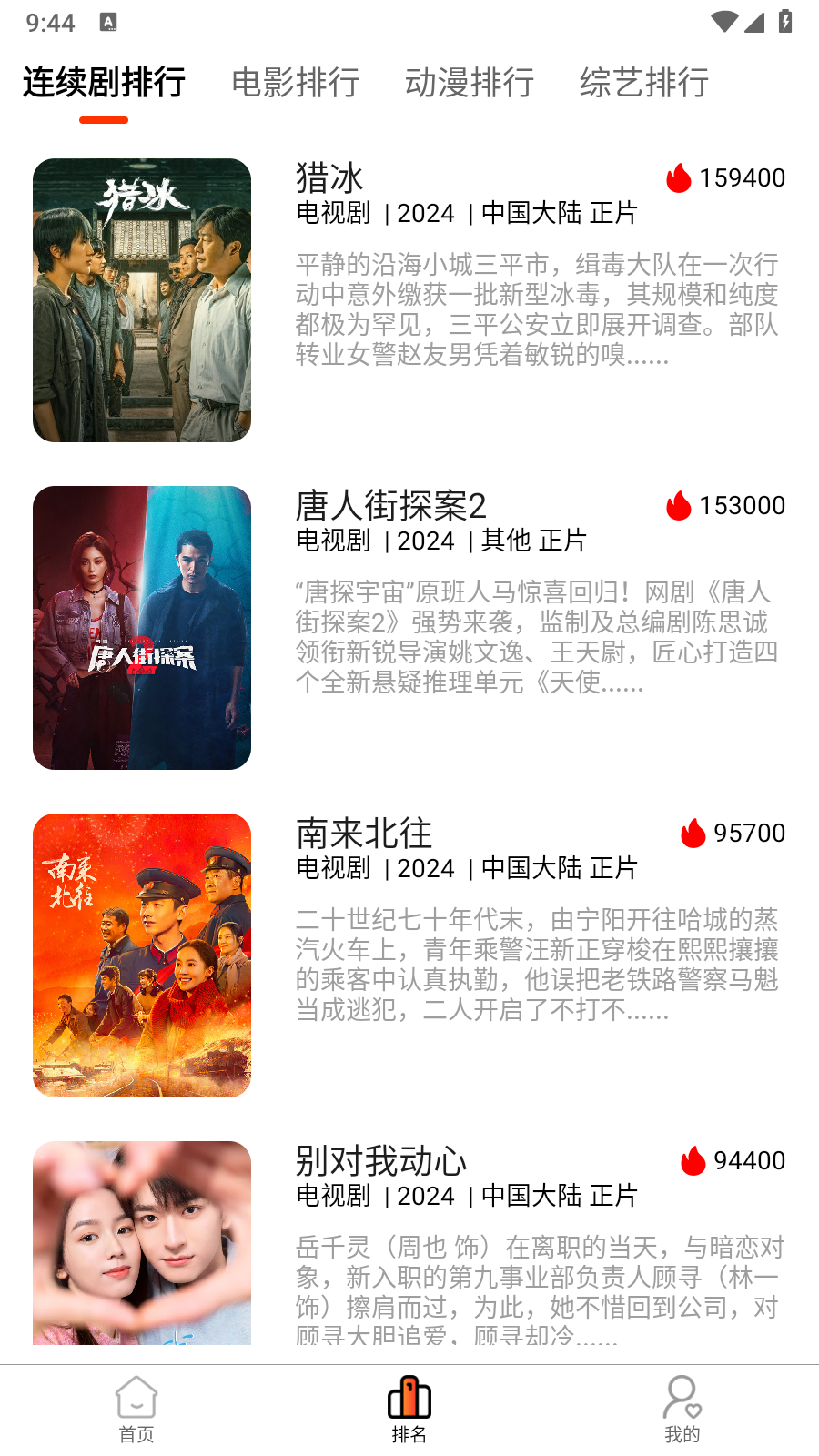This screenshot has height=1456, width=819.
Task: Tap the 排名 bottom navigation item
Action: pos(409,1409)
